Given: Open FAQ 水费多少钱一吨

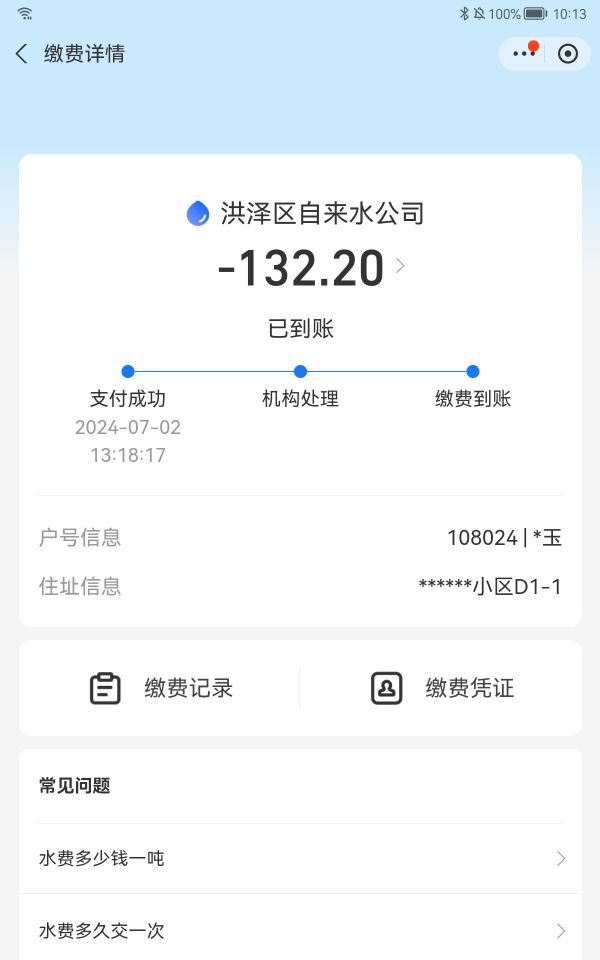Looking at the screenshot, I should pos(300,858).
